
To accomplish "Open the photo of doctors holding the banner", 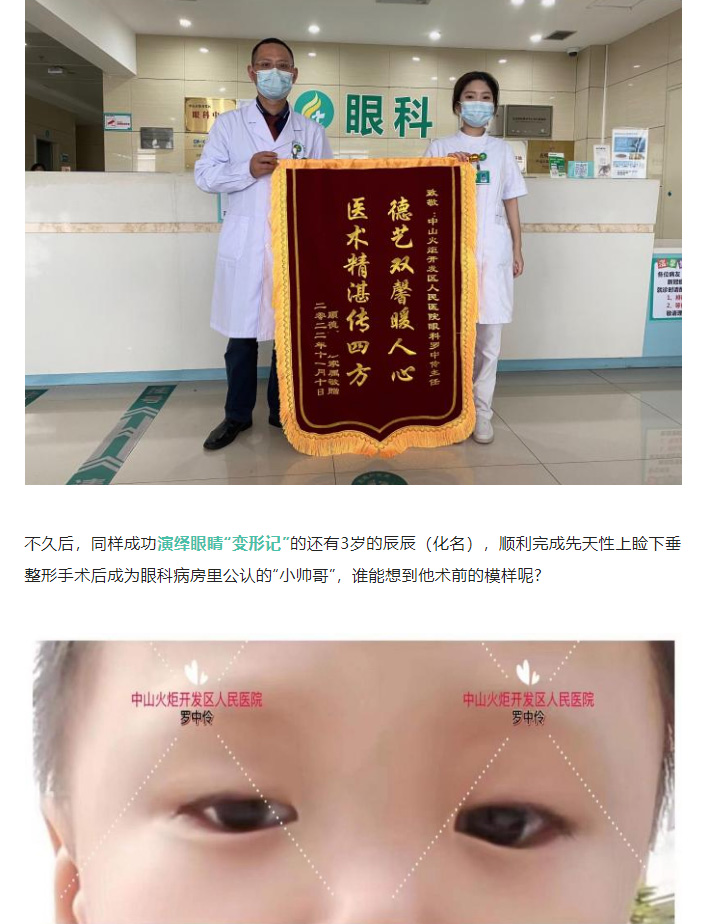I will pos(353,242).
